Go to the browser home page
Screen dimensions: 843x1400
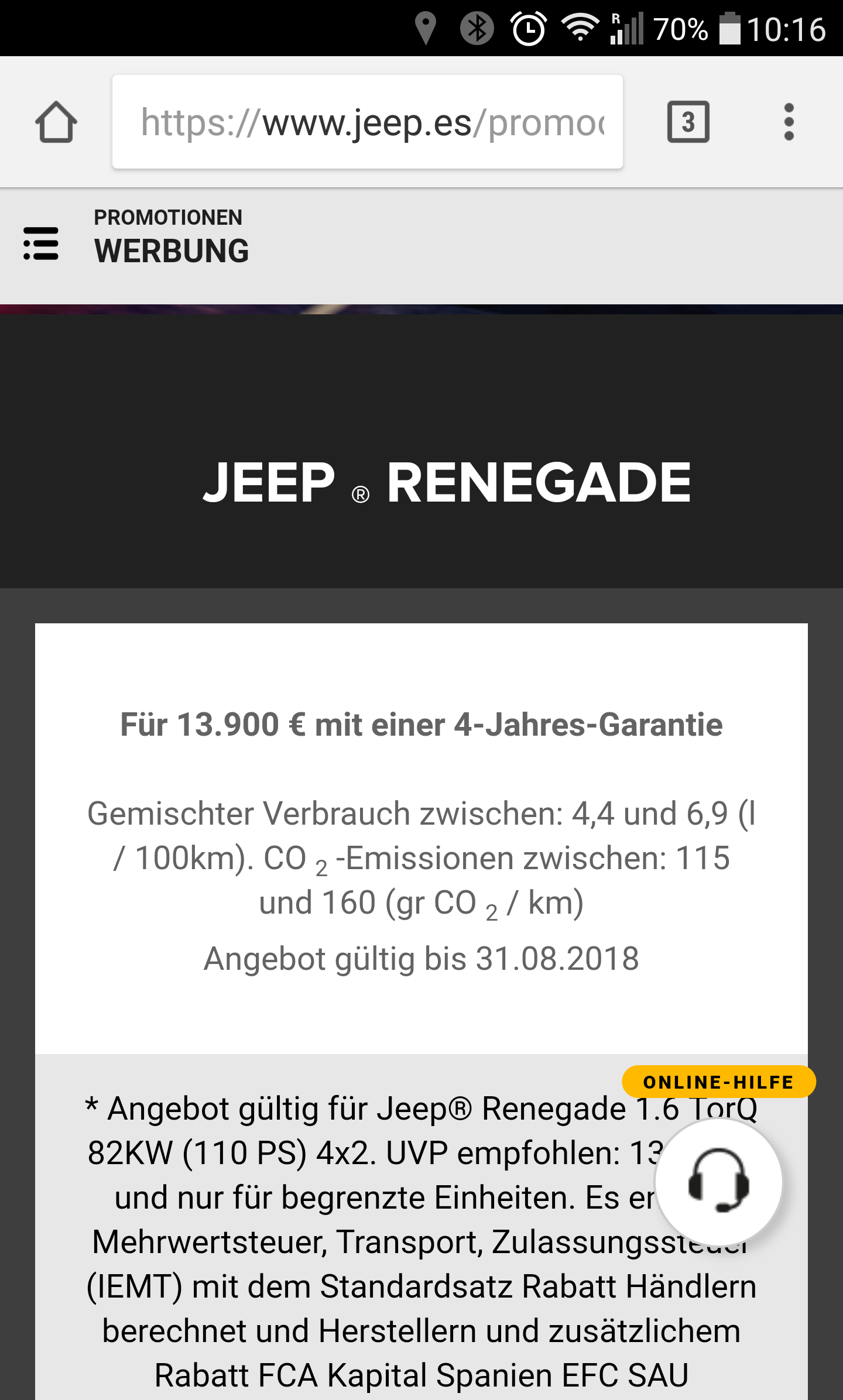(56, 122)
